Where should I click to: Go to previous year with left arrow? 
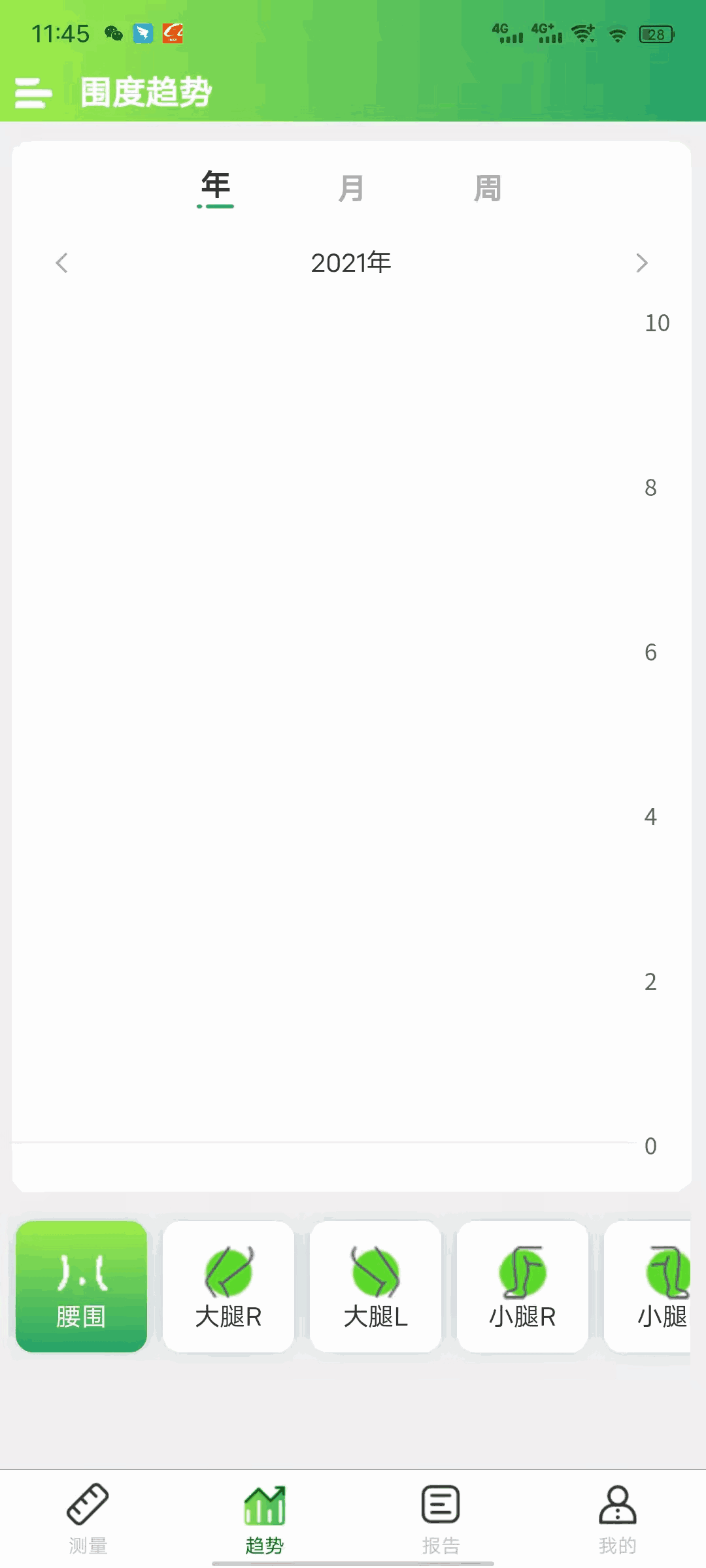click(x=62, y=263)
